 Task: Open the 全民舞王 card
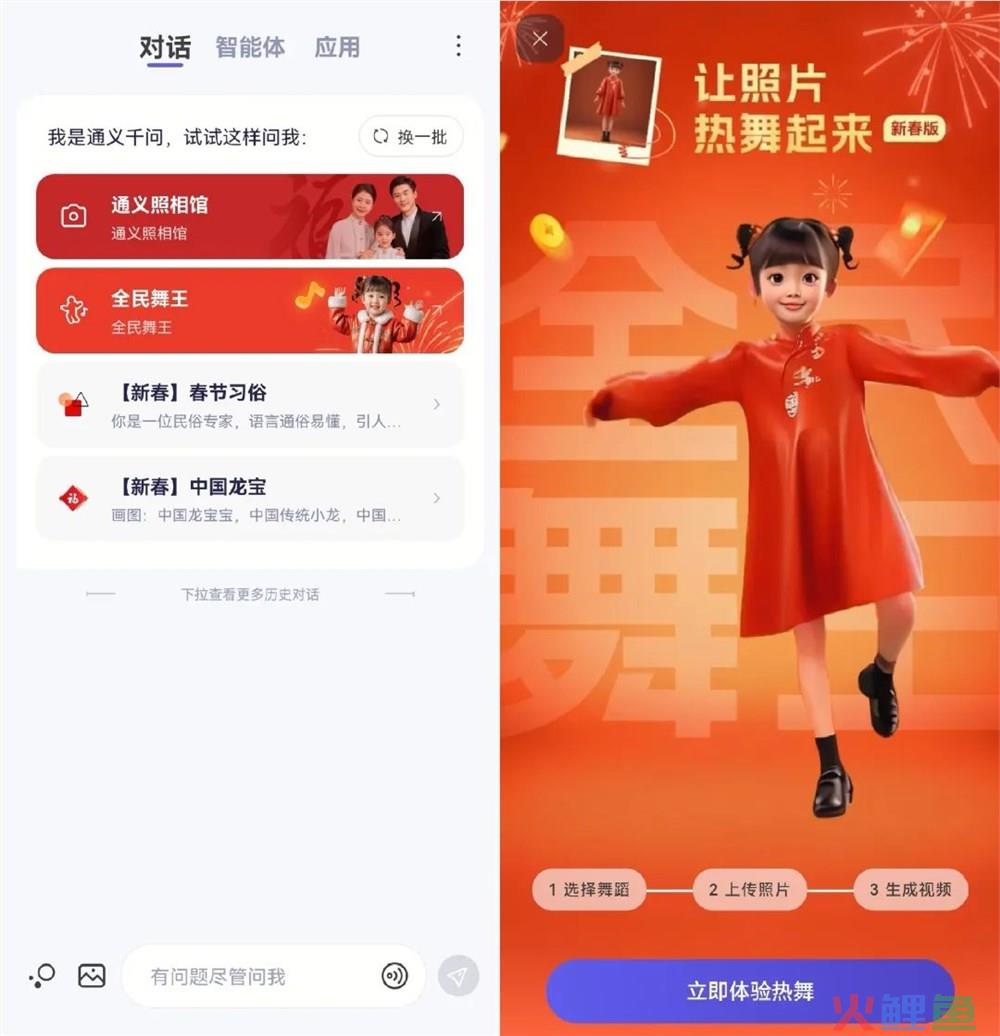[250, 311]
